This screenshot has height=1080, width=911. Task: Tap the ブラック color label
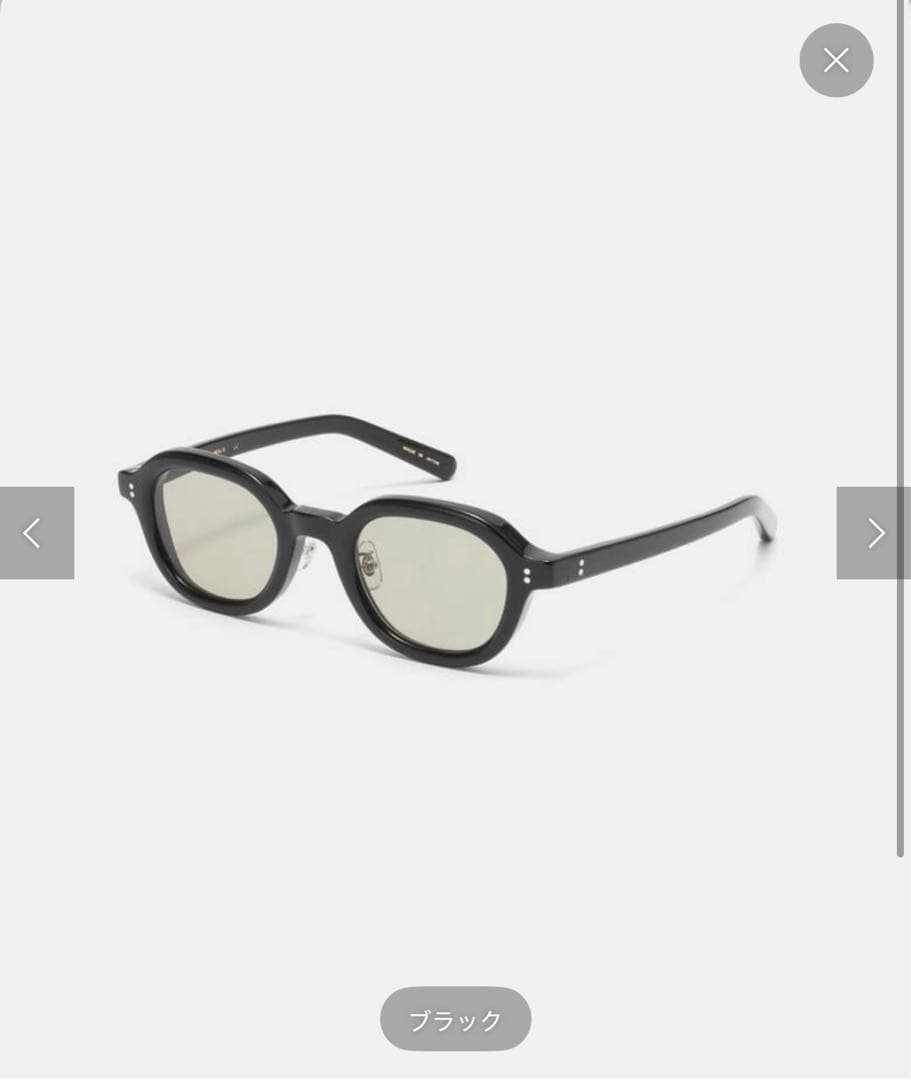(x=455, y=1019)
